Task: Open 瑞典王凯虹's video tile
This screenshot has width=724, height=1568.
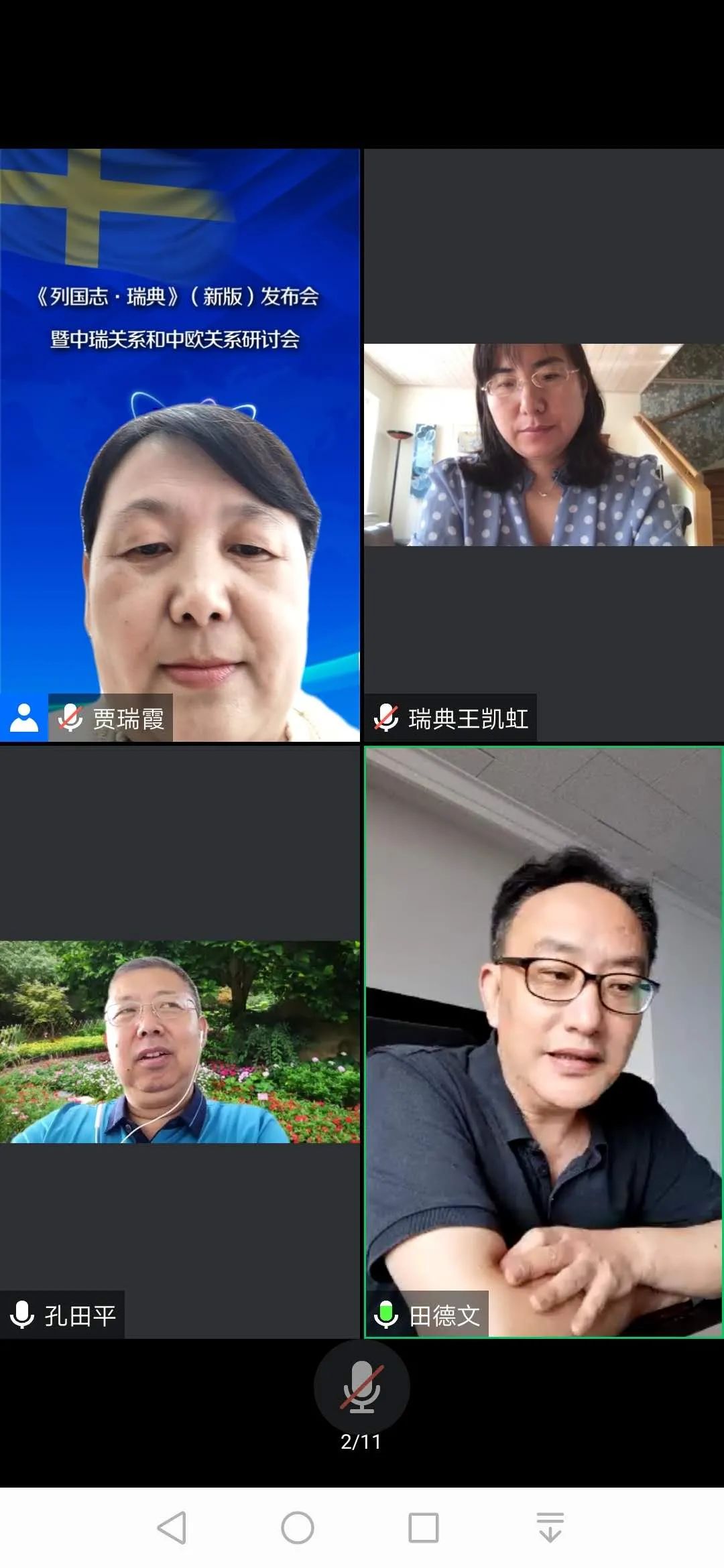Action: coord(544,445)
